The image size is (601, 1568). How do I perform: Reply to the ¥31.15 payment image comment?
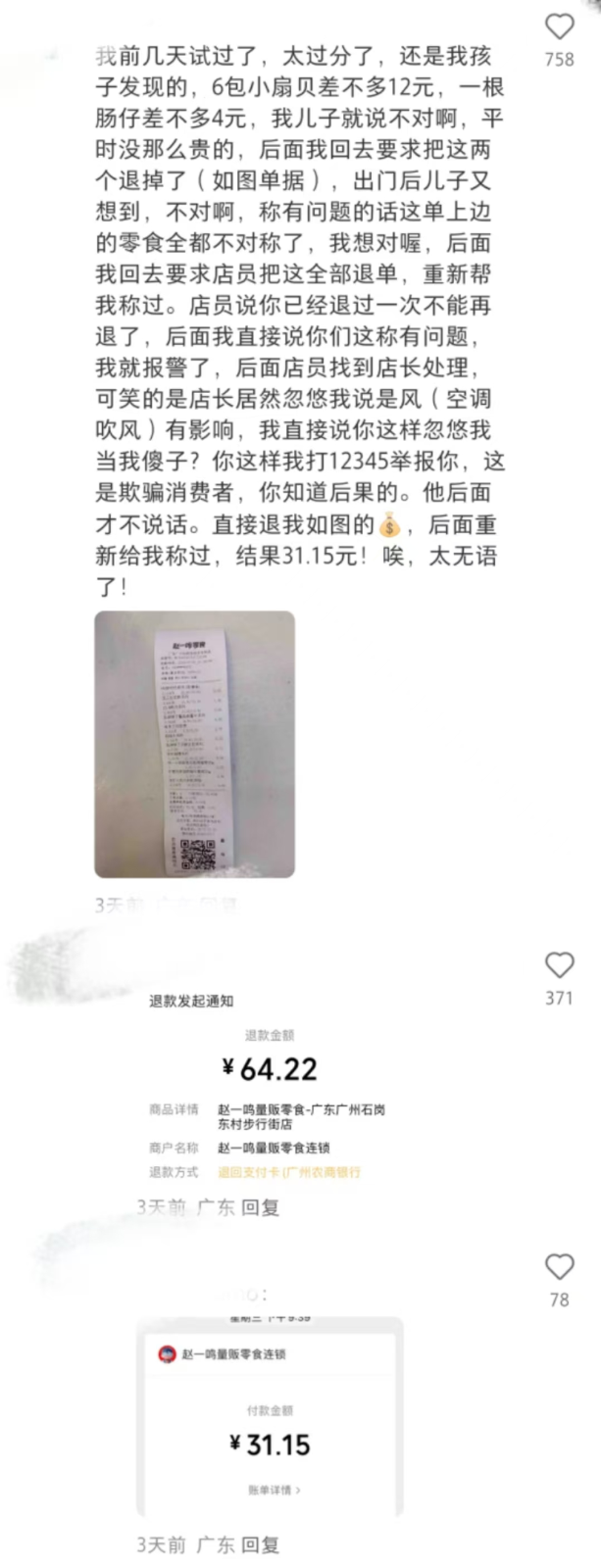coord(261,1544)
